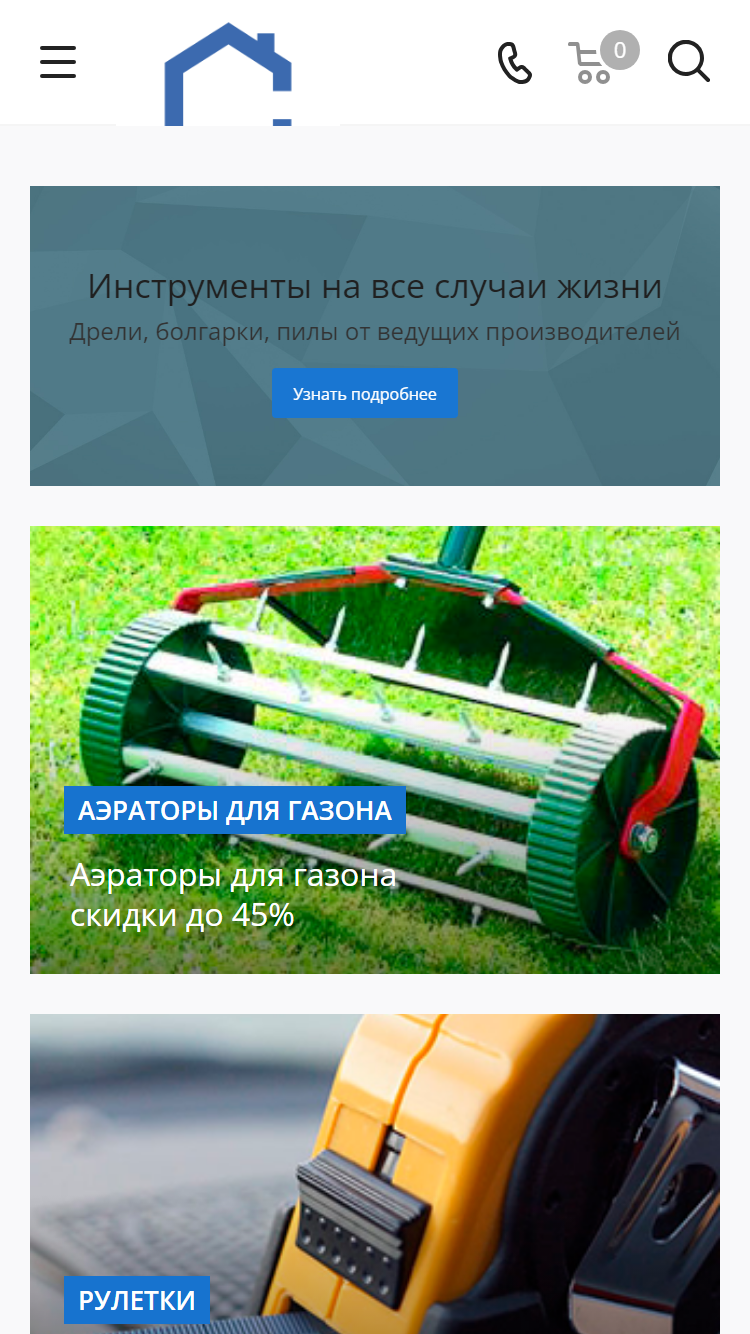
Task: Tap the house logo to go home
Action: point(228,74)
